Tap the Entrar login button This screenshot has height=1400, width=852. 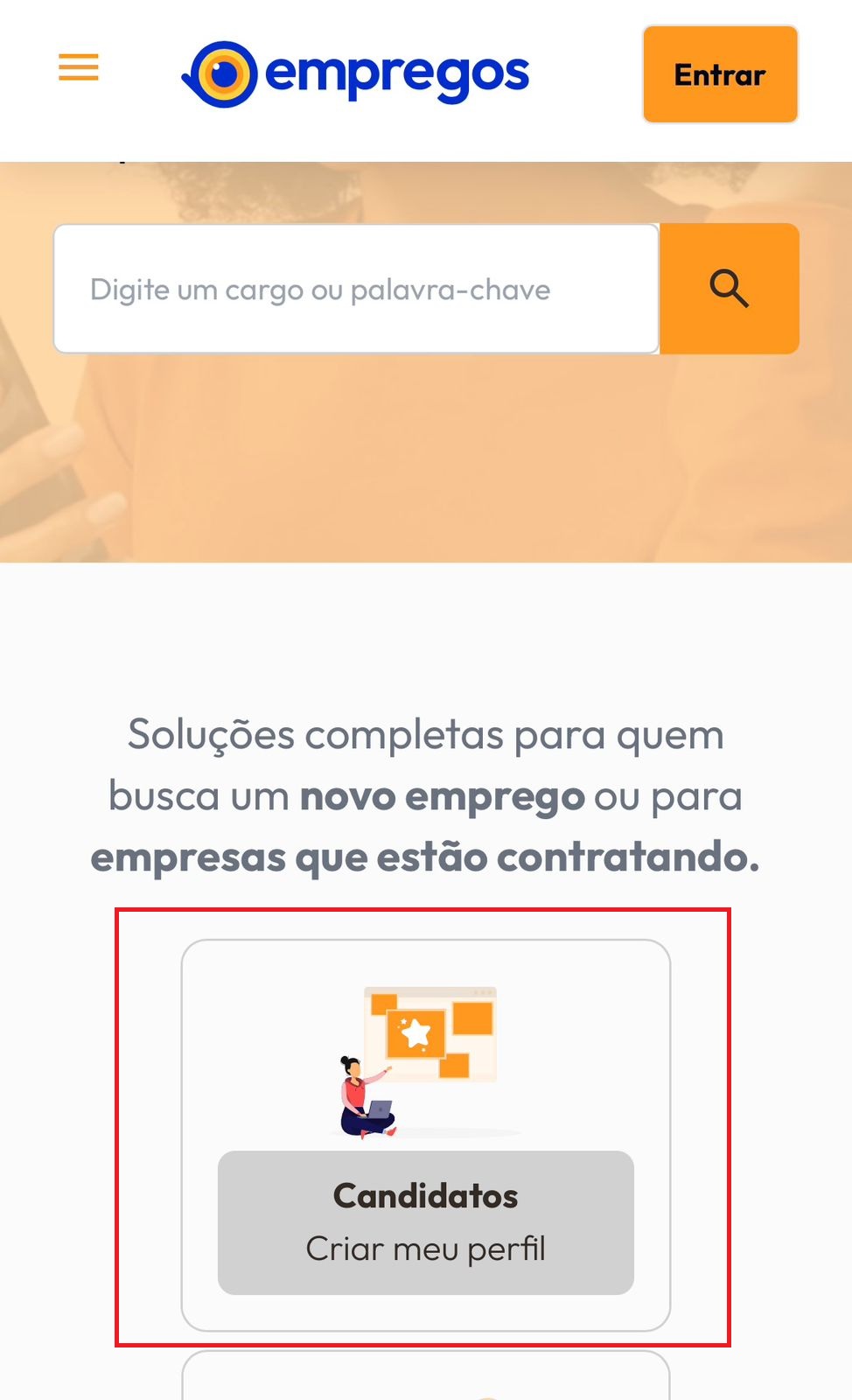(x=719, y=74)
